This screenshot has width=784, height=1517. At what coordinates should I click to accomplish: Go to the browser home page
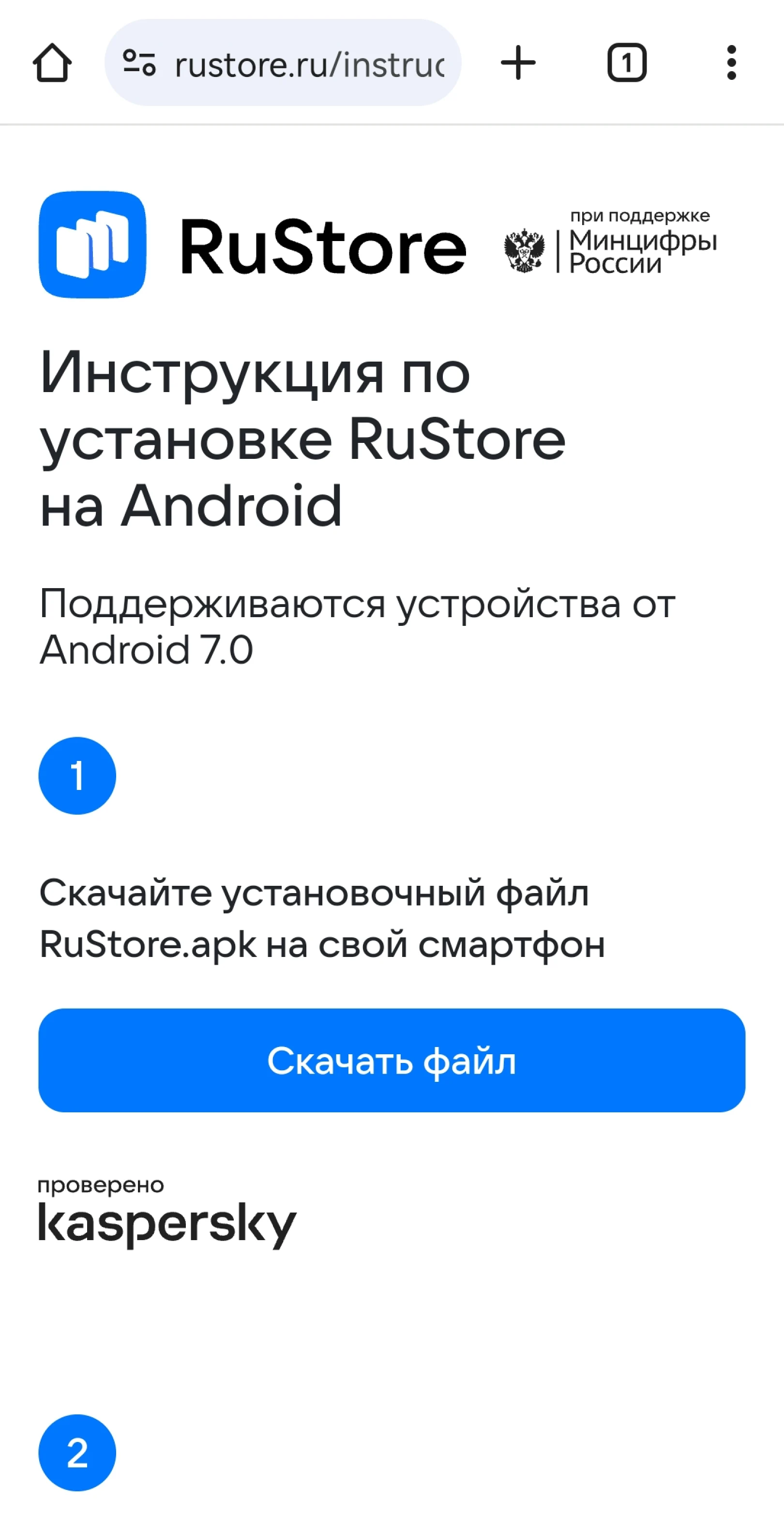click(52, 63)
